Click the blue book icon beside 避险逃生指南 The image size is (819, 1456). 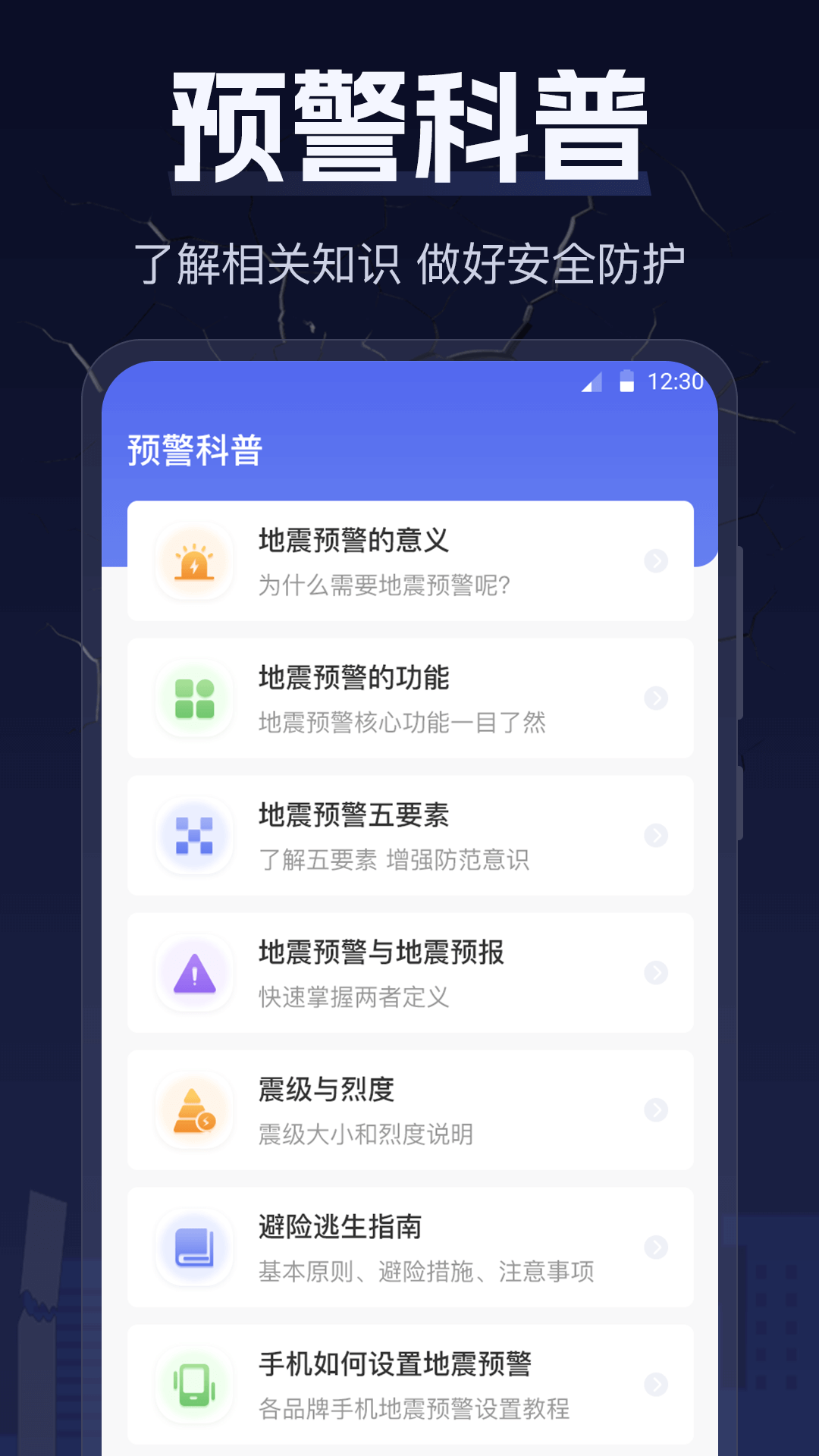click(195, 1248)
